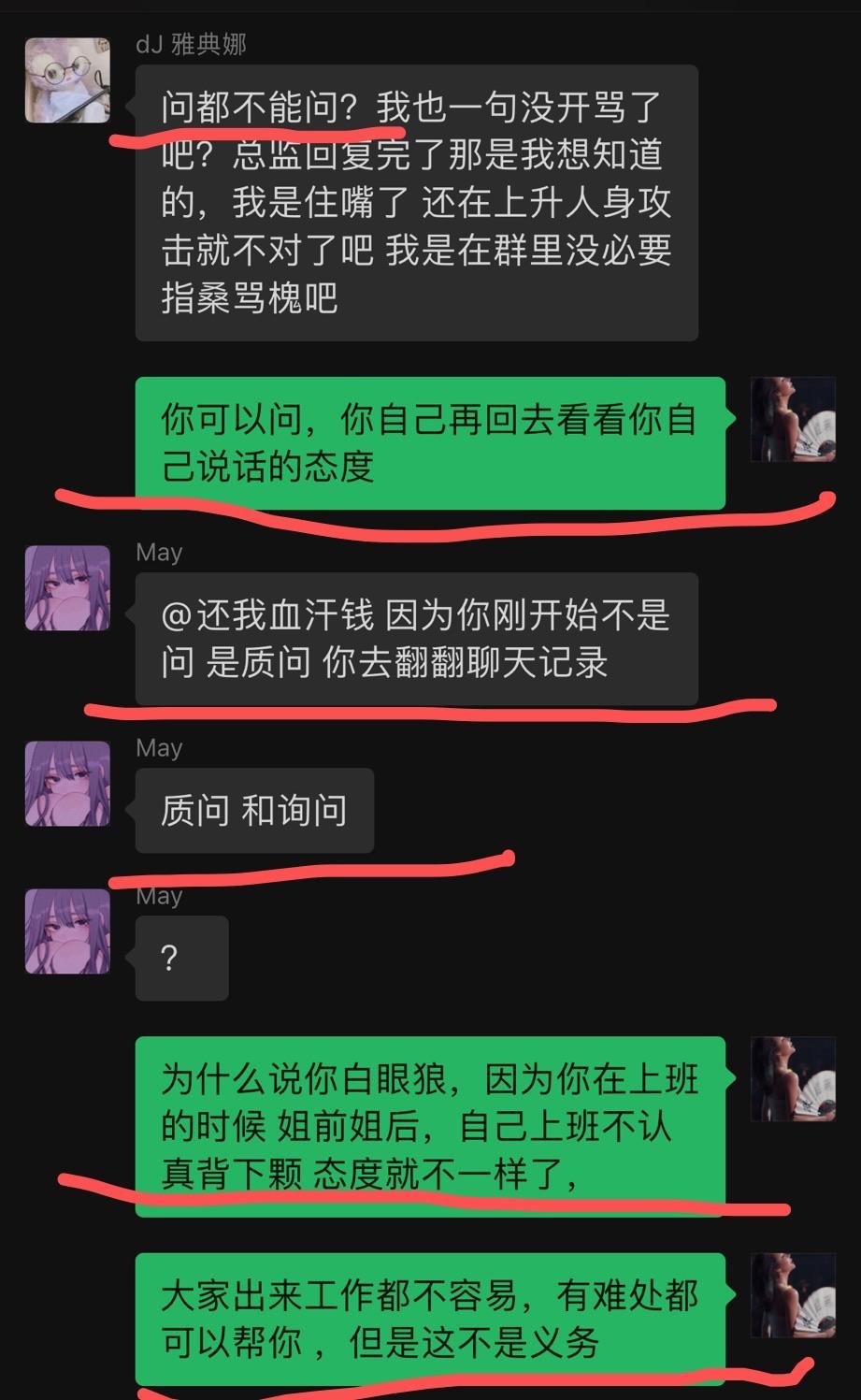This screenshot has width=861, height=1400.
Task: Open the avatar next to the '大家出来工作都不容易' message
Action: (793, 1295)
